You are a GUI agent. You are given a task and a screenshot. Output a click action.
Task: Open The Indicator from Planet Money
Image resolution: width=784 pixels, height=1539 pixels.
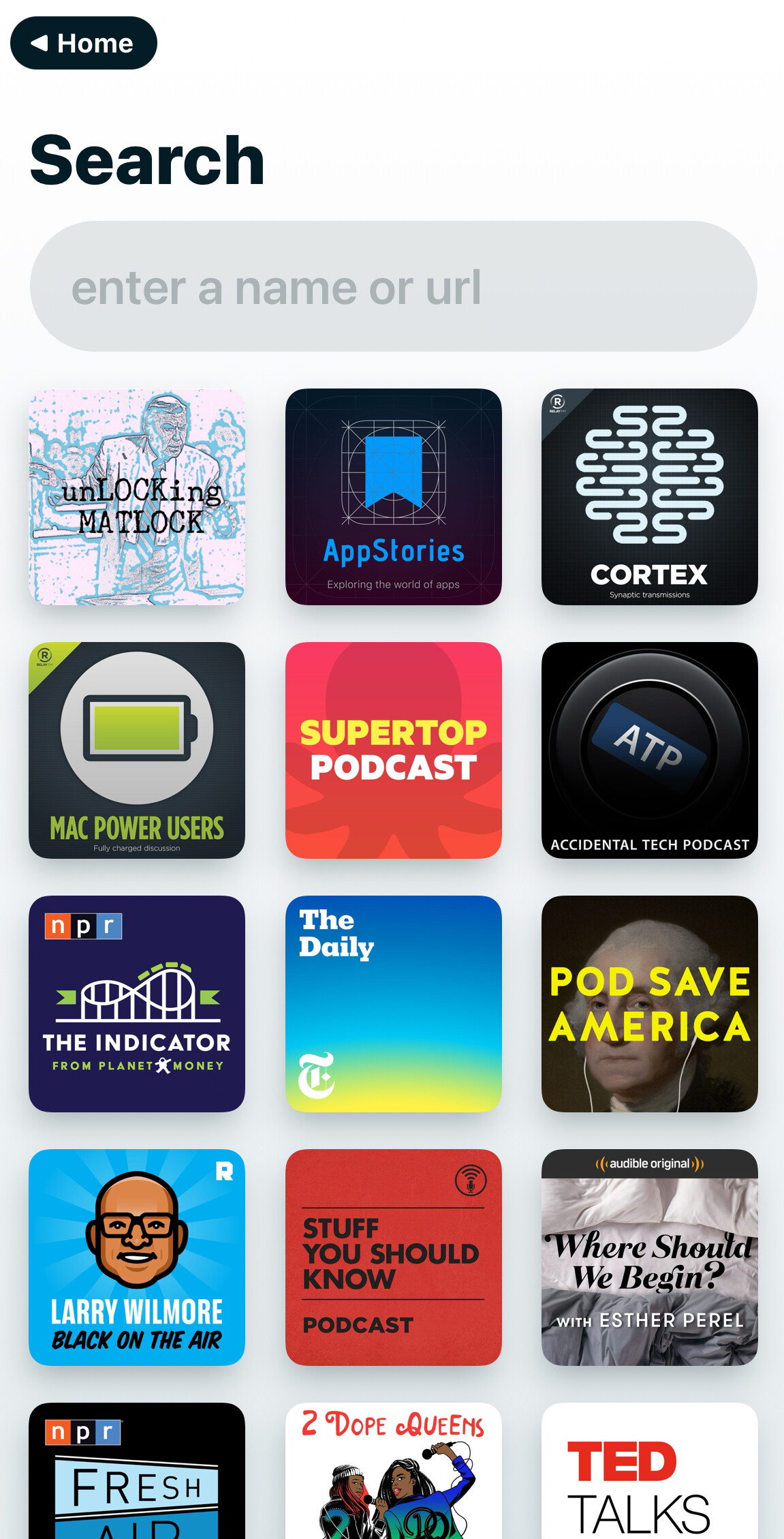click(137, 1004)
